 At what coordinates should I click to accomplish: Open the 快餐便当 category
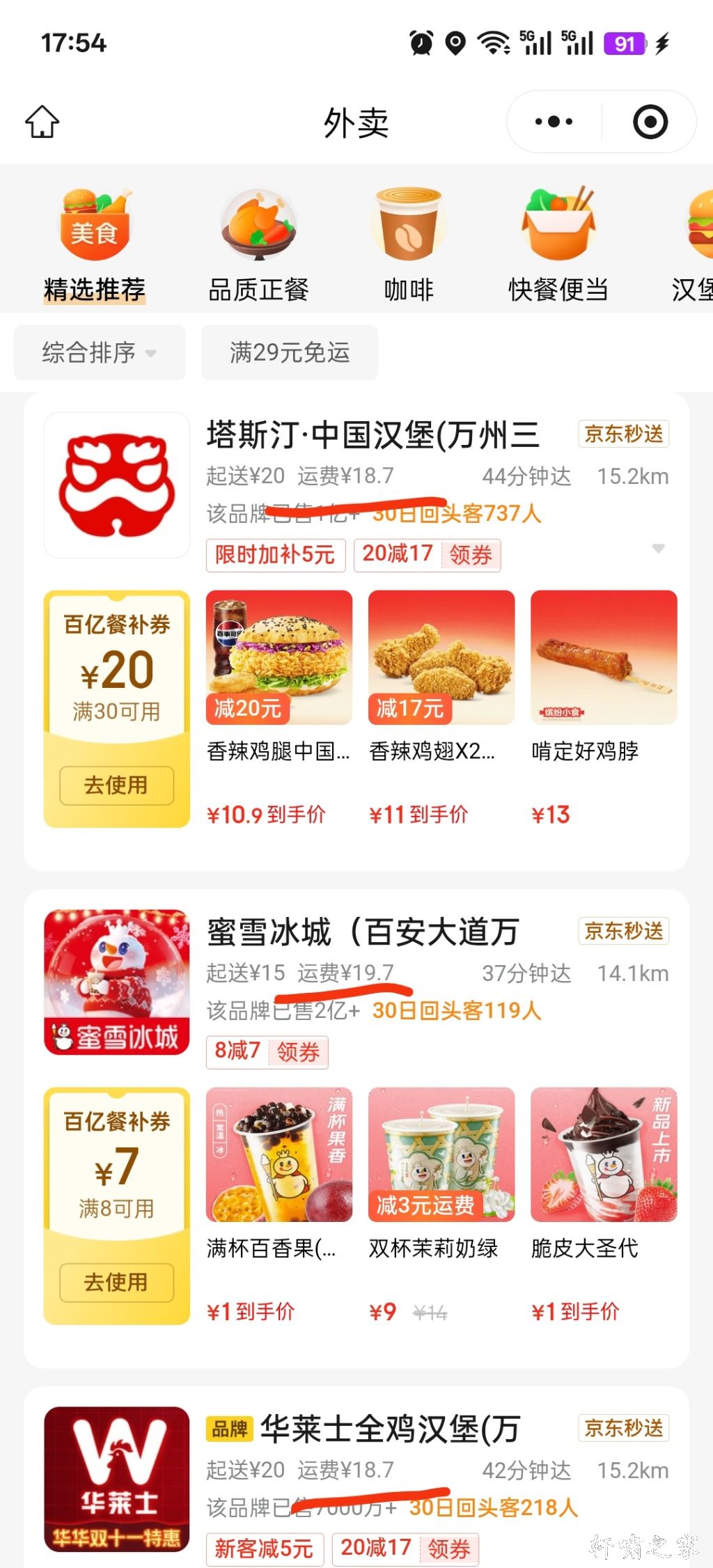558,244
